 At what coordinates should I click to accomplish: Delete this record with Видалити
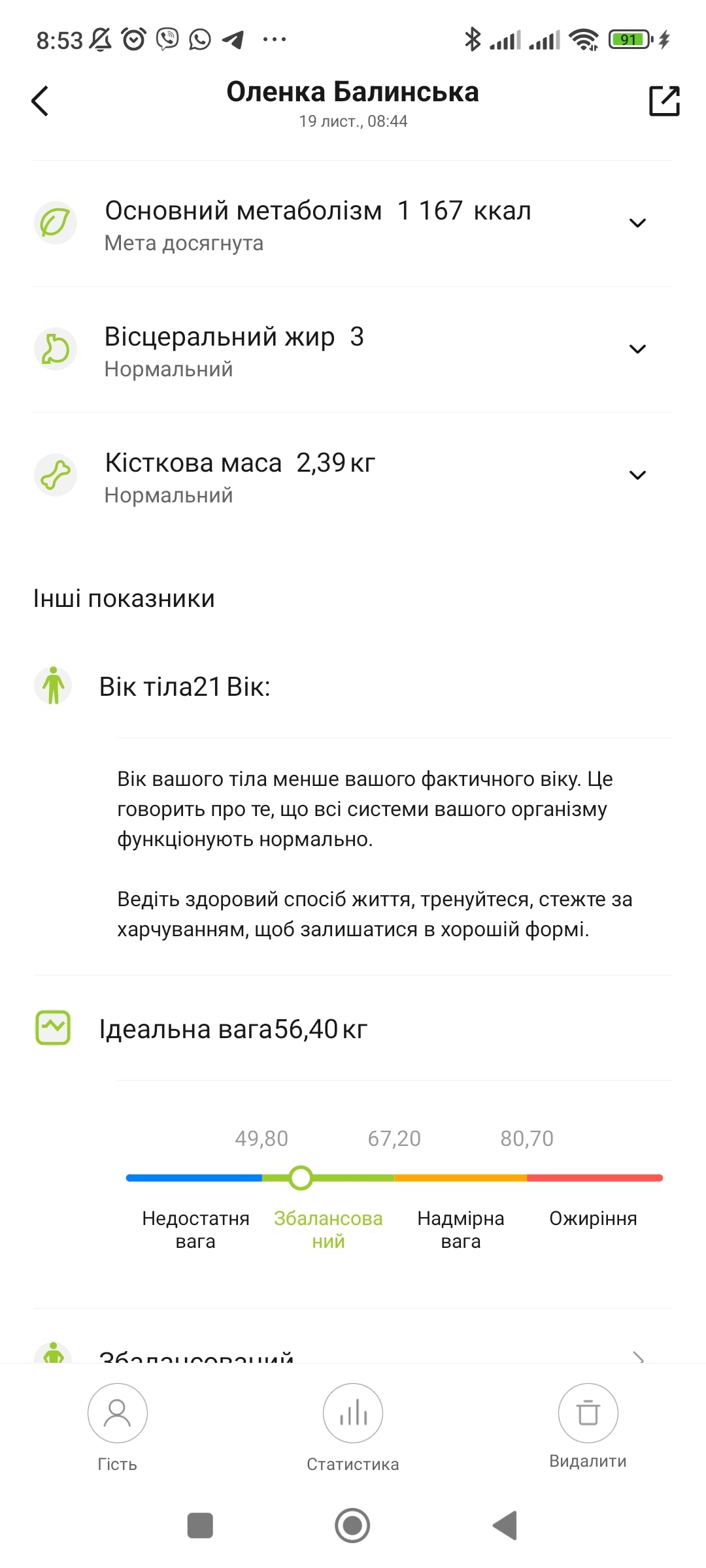(588, 1426)
